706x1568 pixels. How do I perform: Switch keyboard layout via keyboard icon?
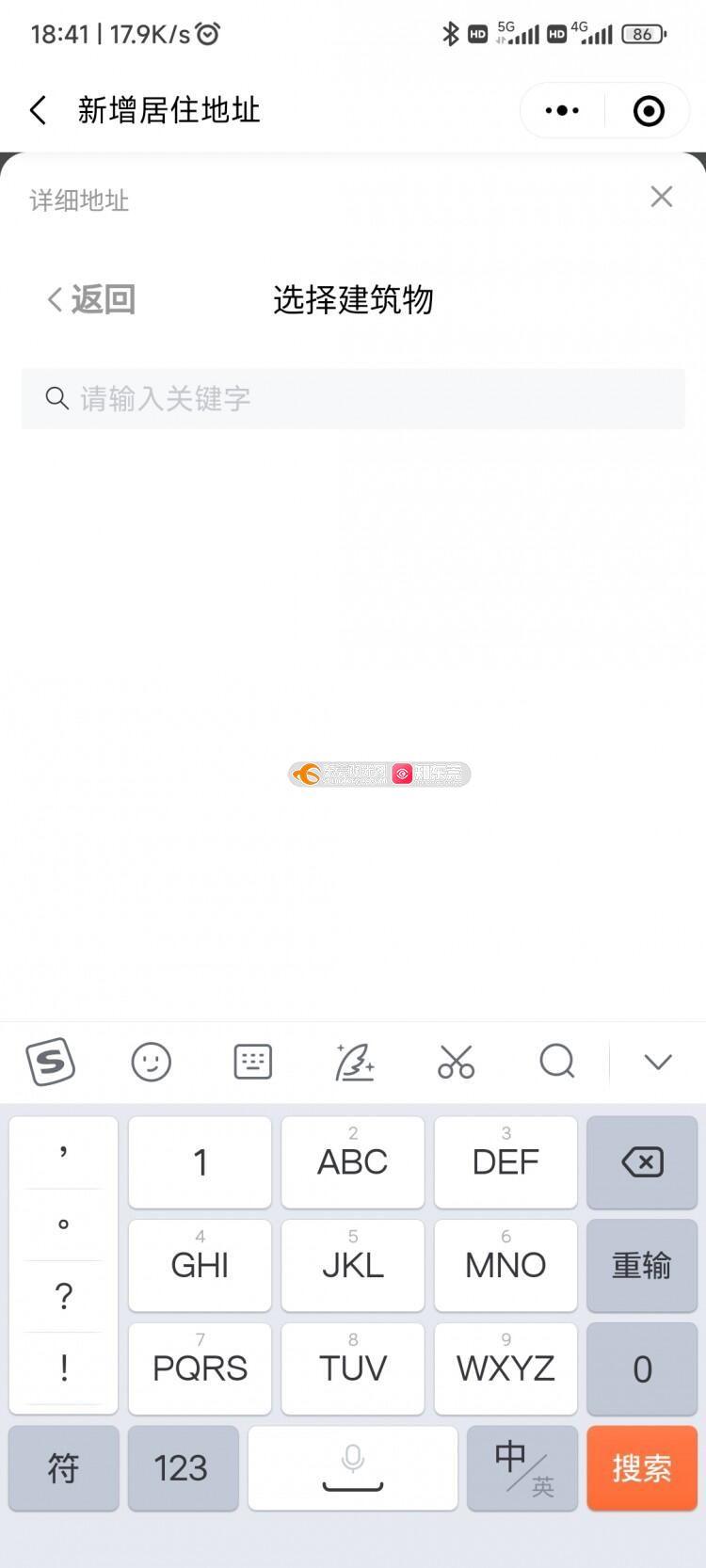(252, 1062)
